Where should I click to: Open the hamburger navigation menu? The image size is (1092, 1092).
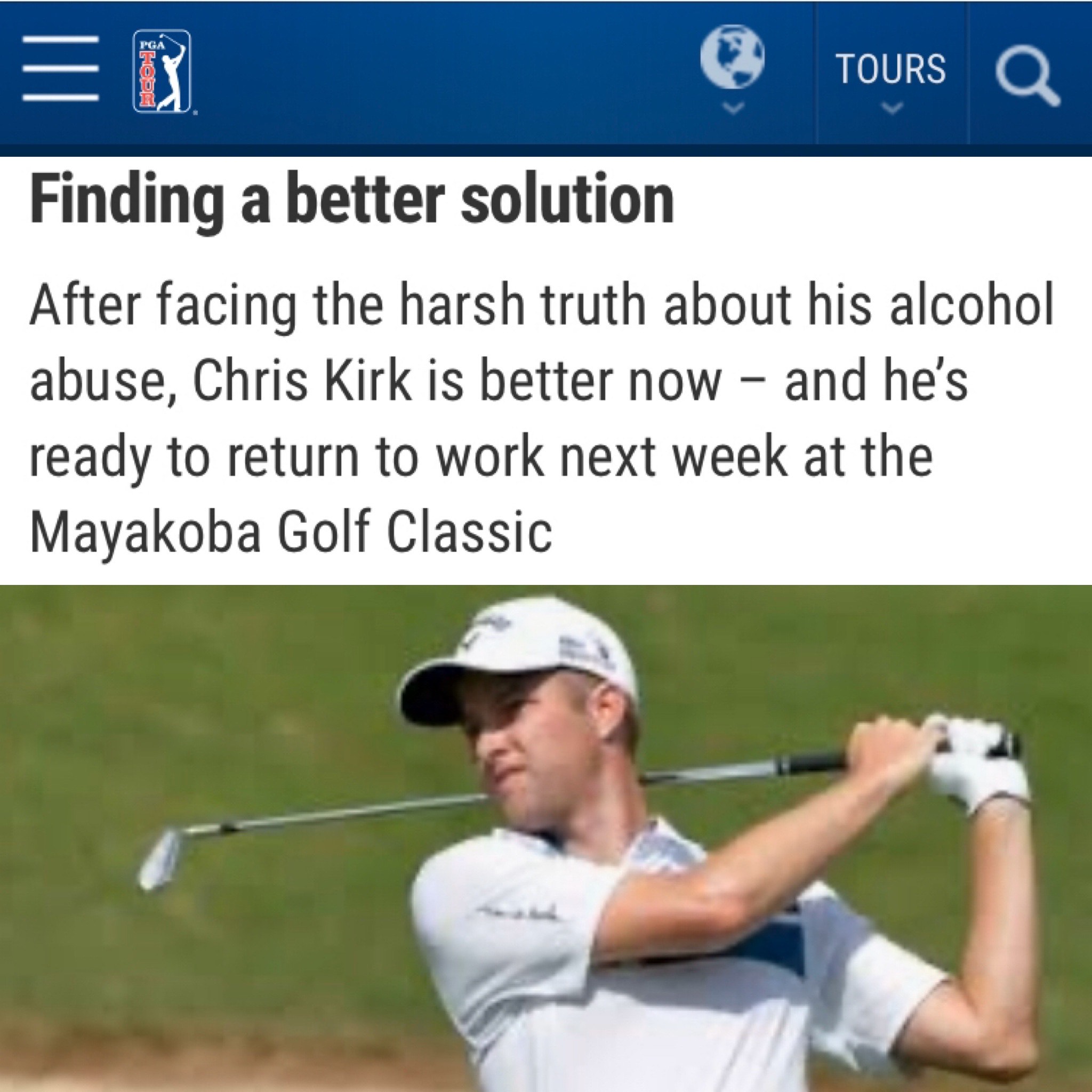(x=60, y=69)
